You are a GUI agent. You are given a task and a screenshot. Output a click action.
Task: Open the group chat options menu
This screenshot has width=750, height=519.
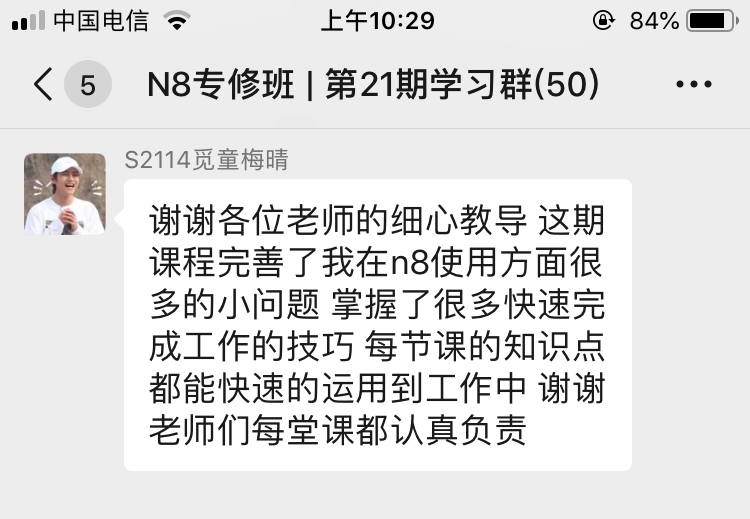point(694,85)
